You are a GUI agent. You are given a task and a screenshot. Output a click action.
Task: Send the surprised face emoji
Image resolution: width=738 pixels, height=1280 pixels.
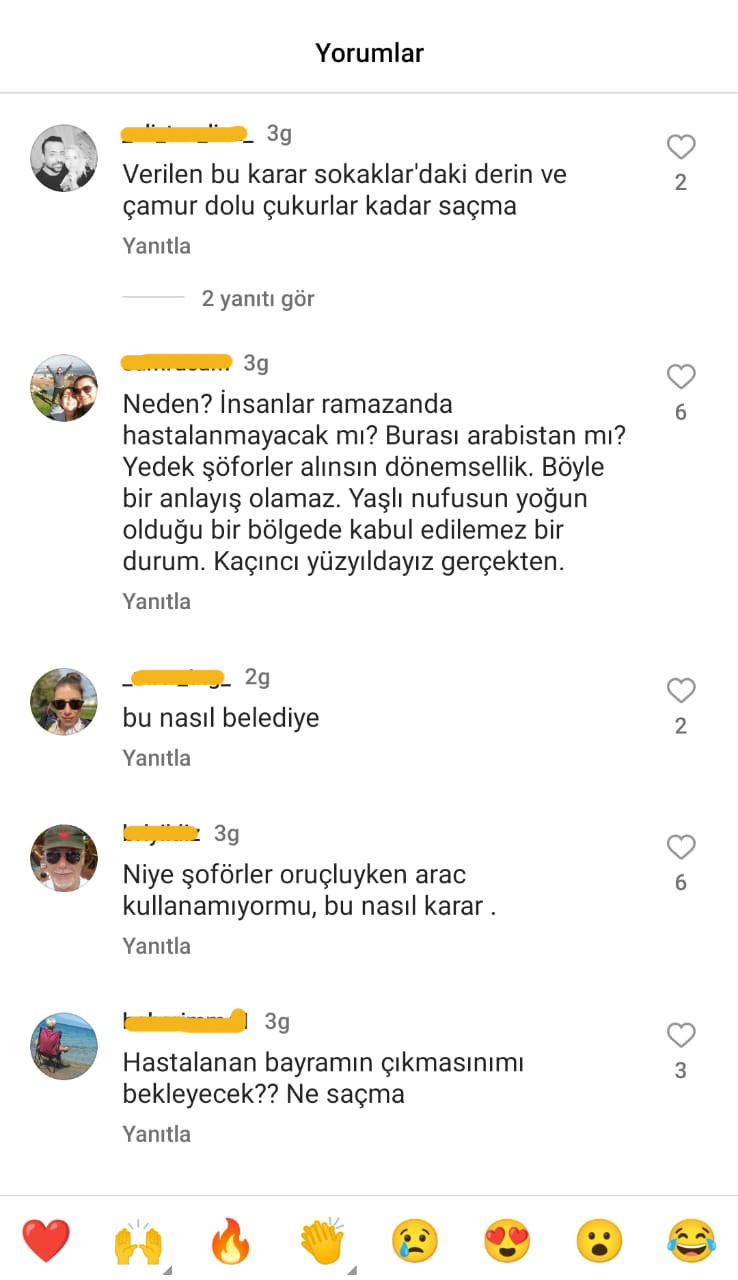pos(599,1242)
